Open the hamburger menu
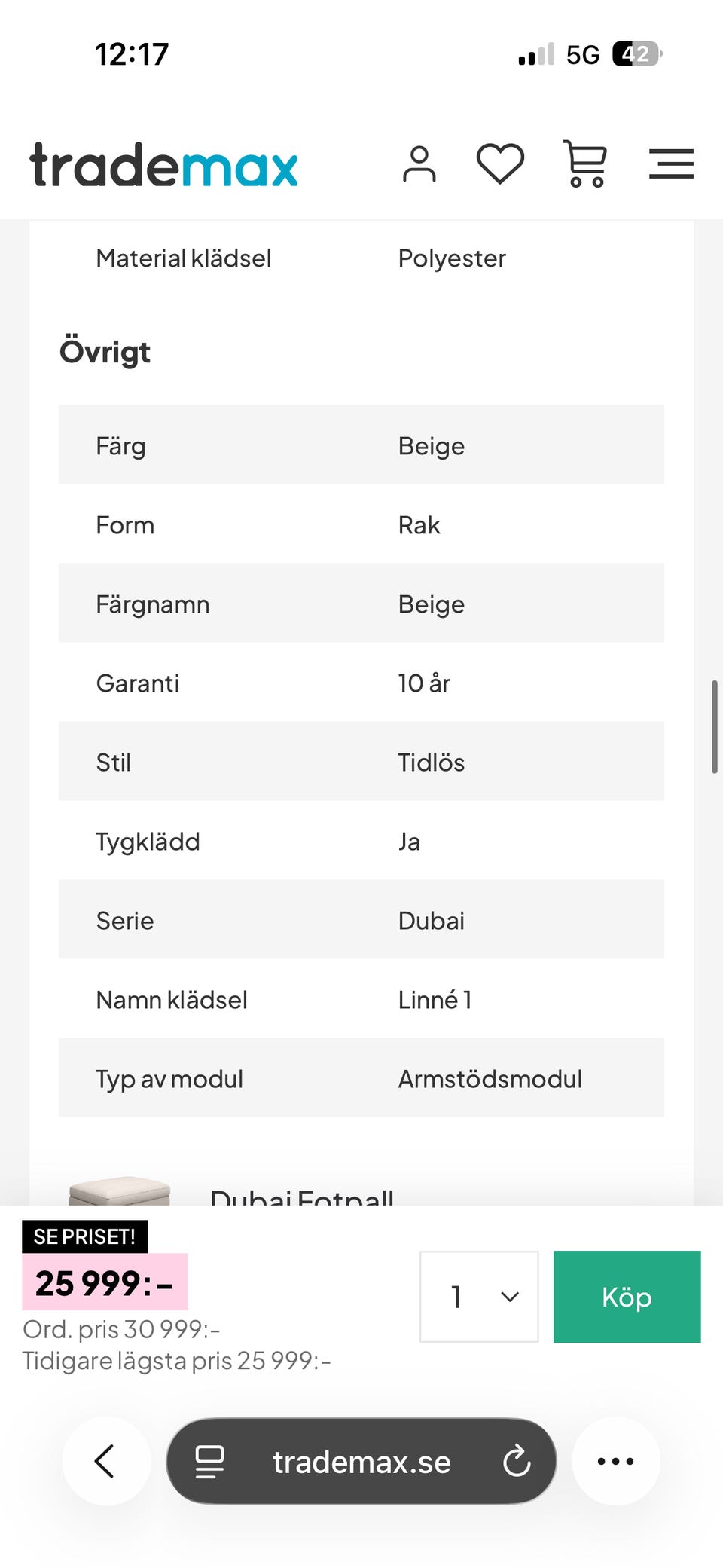 coord(671,164)
